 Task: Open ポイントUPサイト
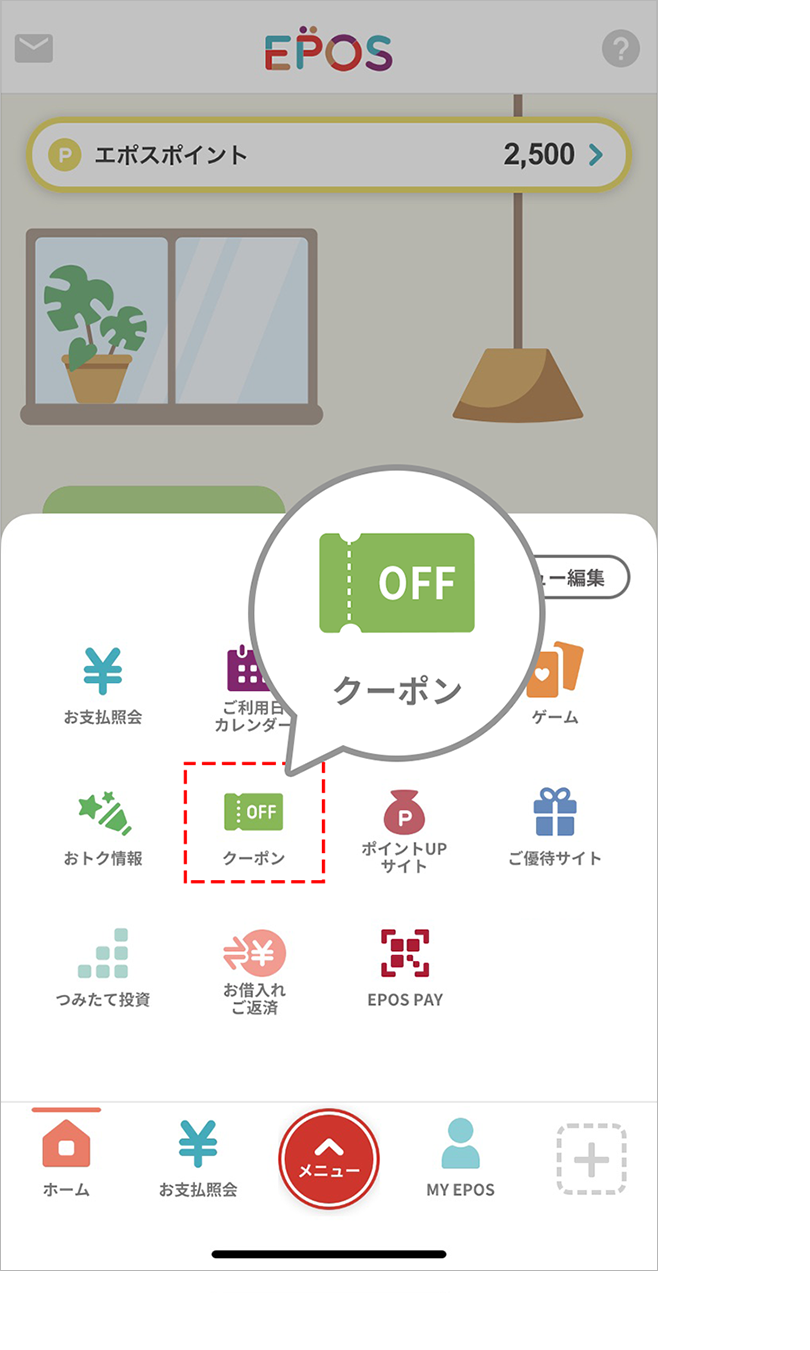click(405, 830)
